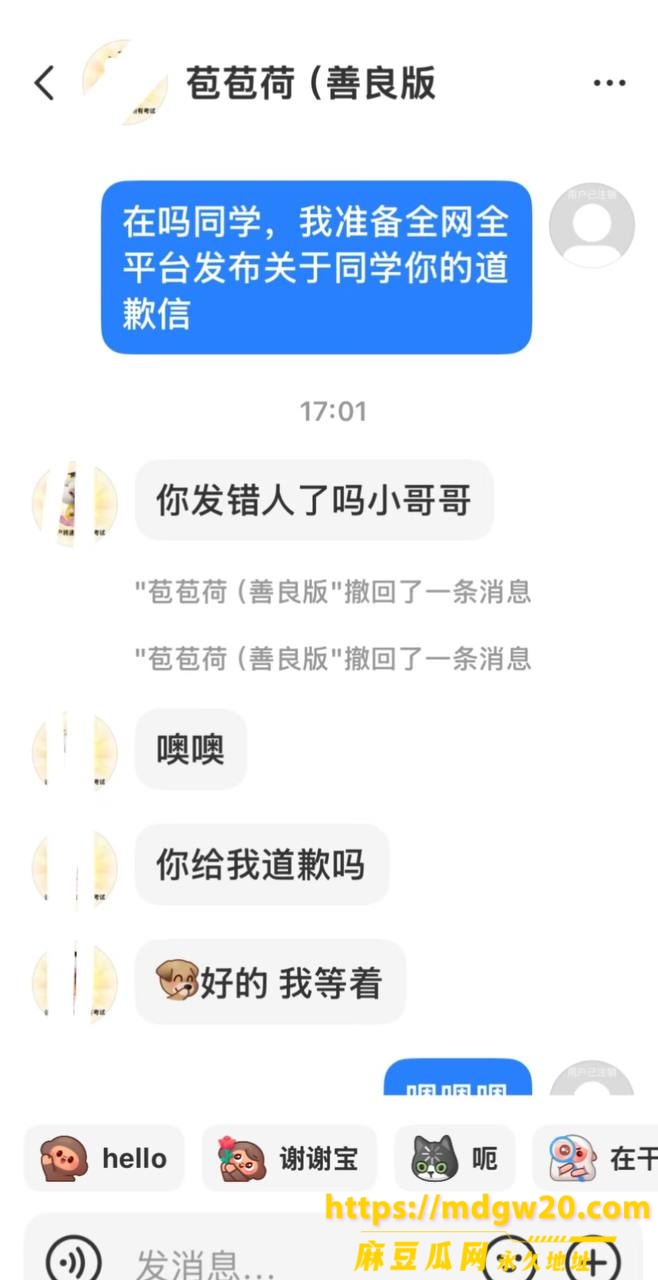Send the 谢谢宝 sticker suggestion
The image size is (658, 1280).
pyautogui.click(x=289, y=1159)
